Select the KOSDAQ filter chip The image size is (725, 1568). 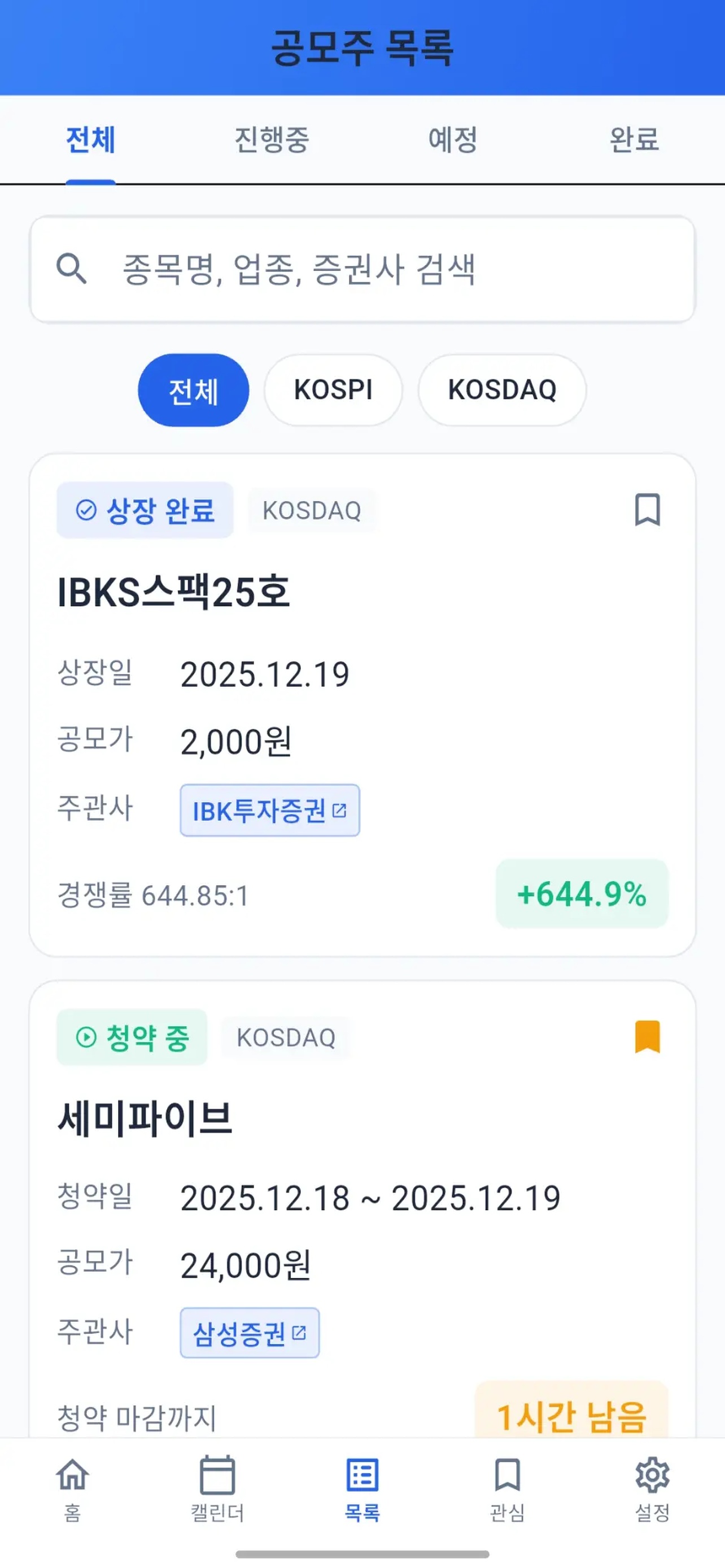(x=501, y=389)
